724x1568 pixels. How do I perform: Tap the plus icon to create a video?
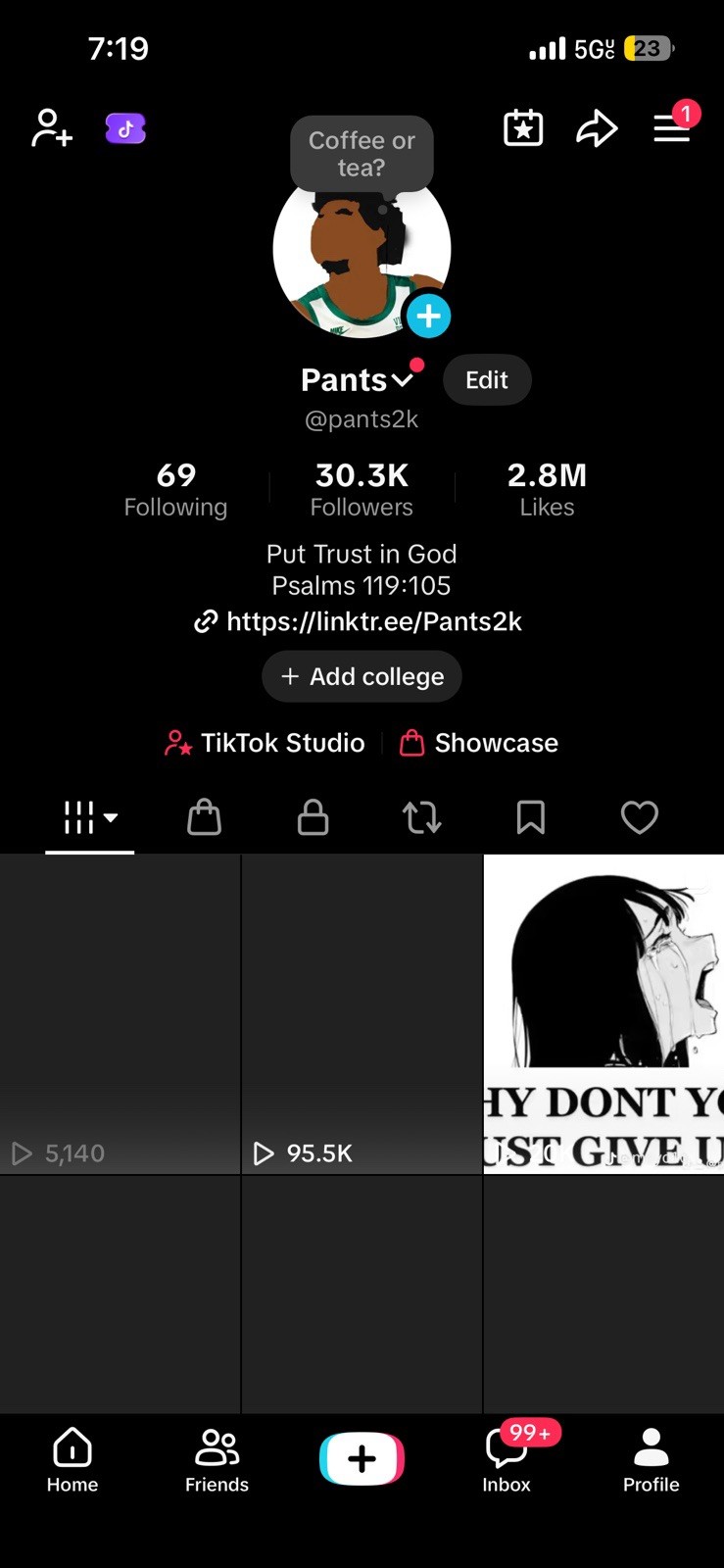click(x=362, y=1458)
